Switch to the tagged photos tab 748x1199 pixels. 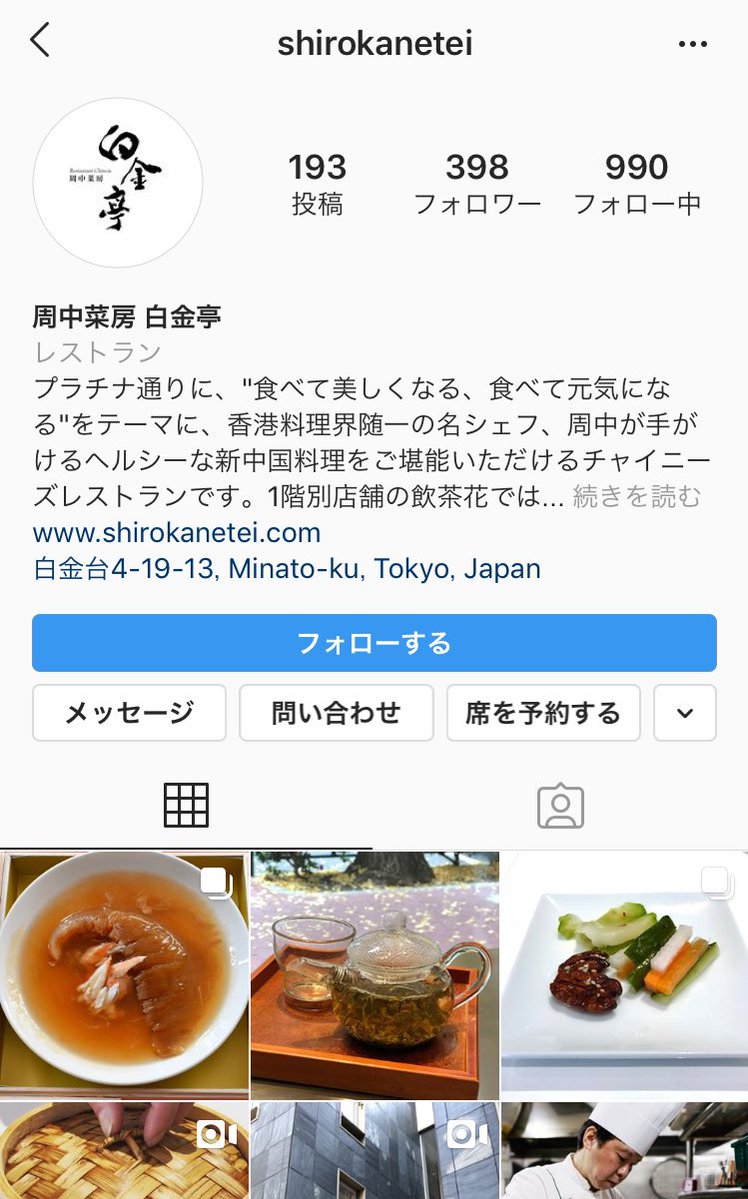tap(560, 805)
